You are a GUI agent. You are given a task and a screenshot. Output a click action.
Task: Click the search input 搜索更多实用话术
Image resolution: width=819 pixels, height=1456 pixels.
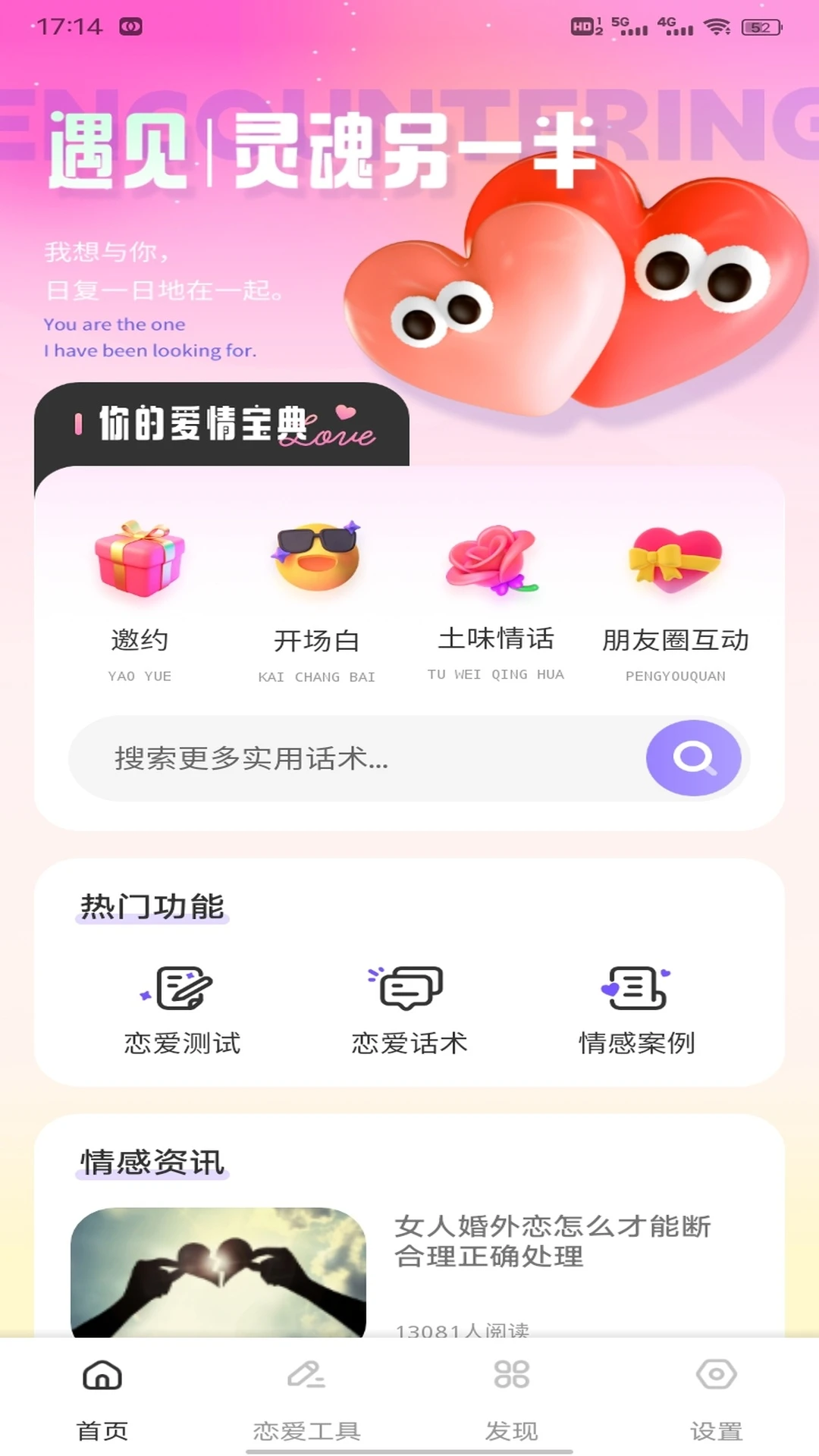point(341,758)
